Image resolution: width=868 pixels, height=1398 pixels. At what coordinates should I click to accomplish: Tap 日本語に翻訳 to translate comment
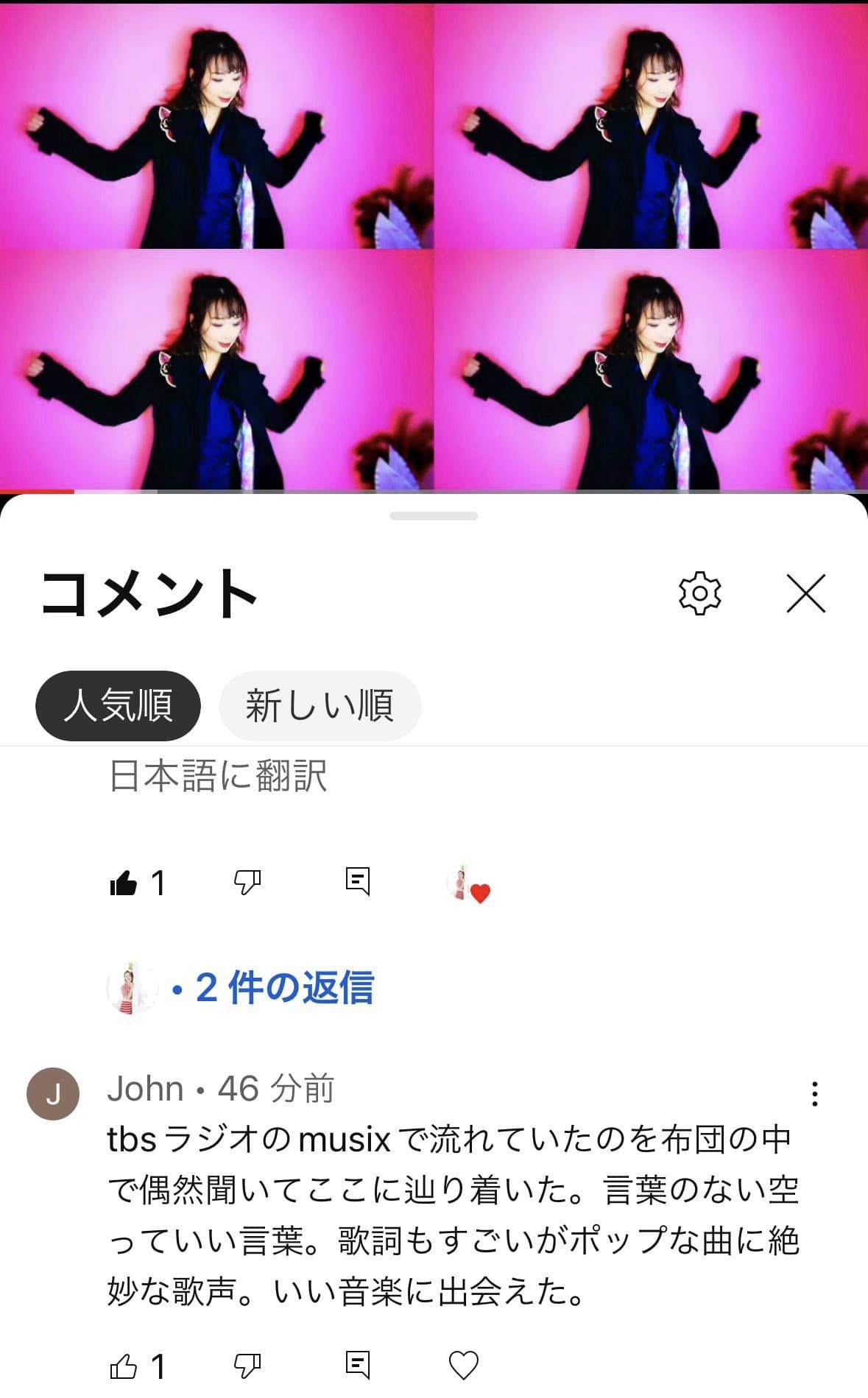pyautogui.click(x=218, y=776)
